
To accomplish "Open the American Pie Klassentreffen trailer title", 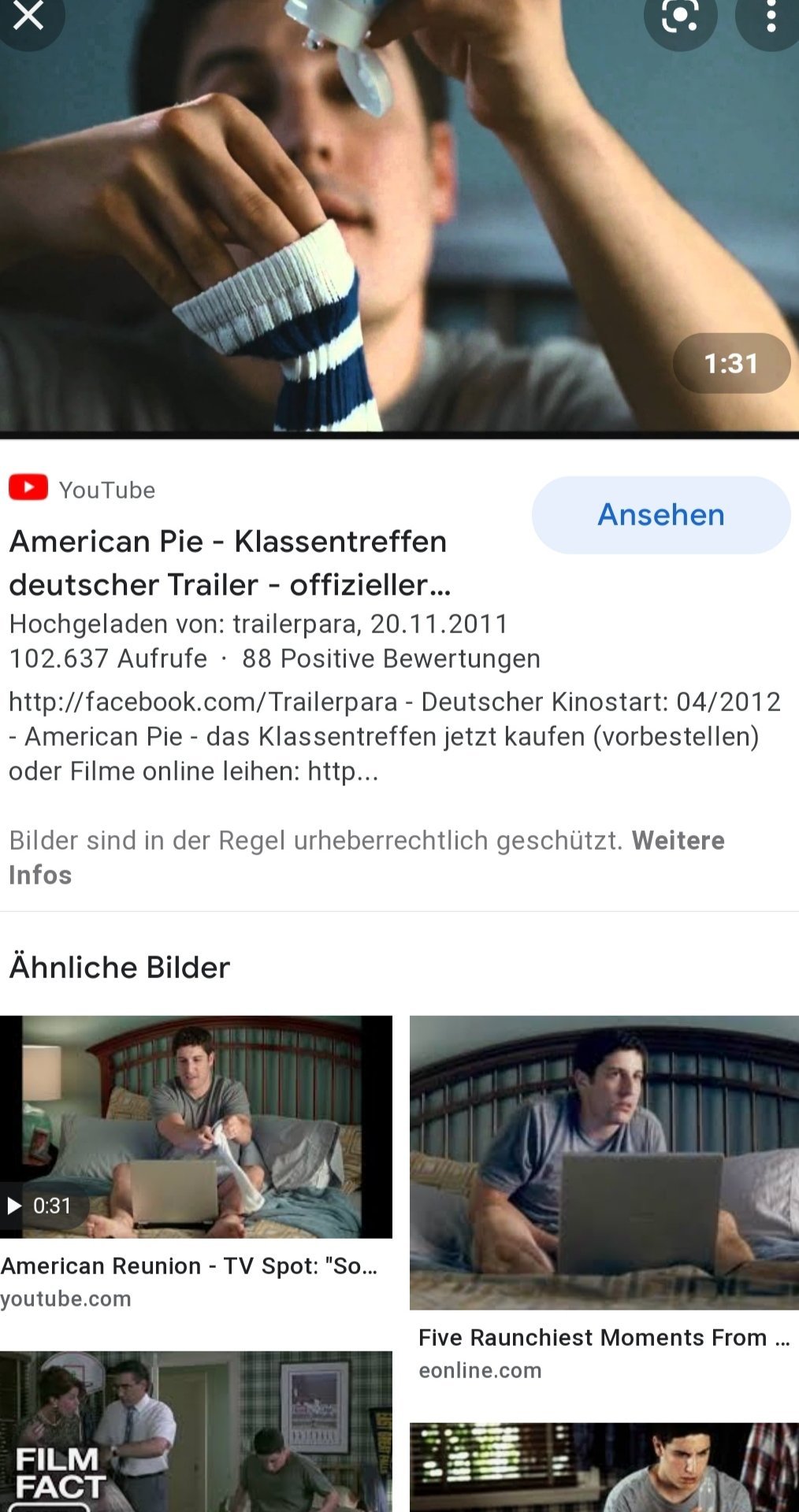I will point(229,563).
